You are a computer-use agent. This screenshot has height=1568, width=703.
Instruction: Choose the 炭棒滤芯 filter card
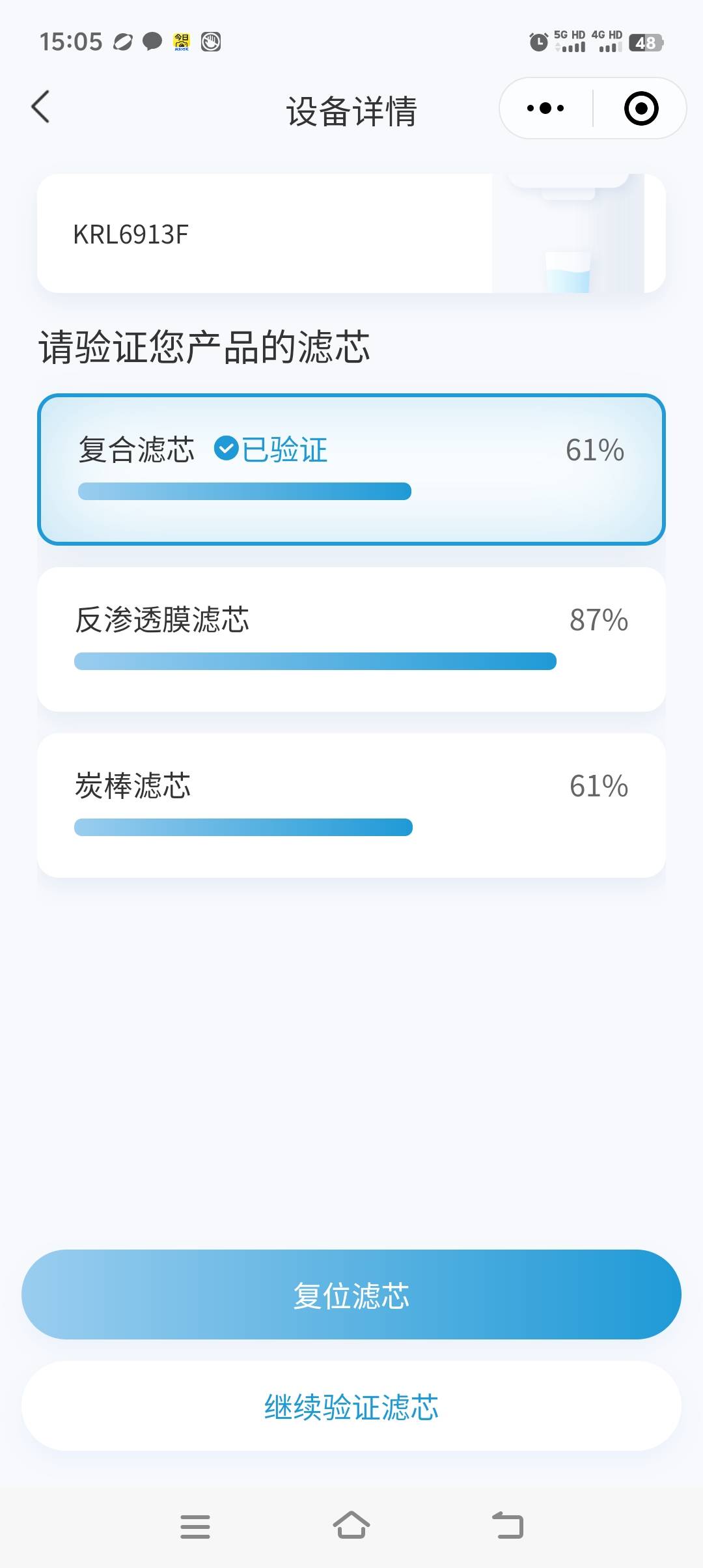pyautogui.click(x=351, y=805)
